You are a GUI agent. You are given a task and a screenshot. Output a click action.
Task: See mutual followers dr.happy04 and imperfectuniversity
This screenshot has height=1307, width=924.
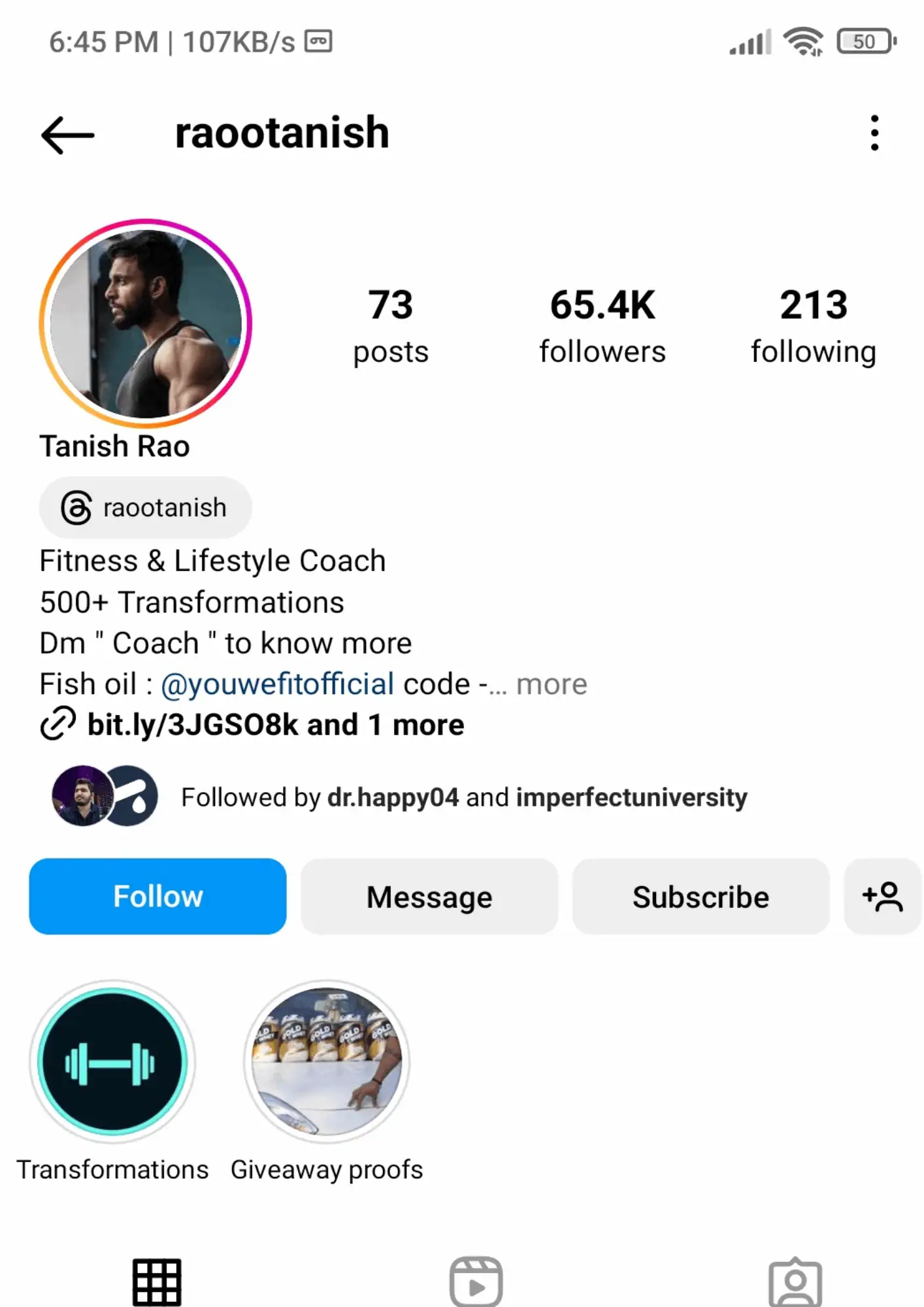[x=463, y=797]
